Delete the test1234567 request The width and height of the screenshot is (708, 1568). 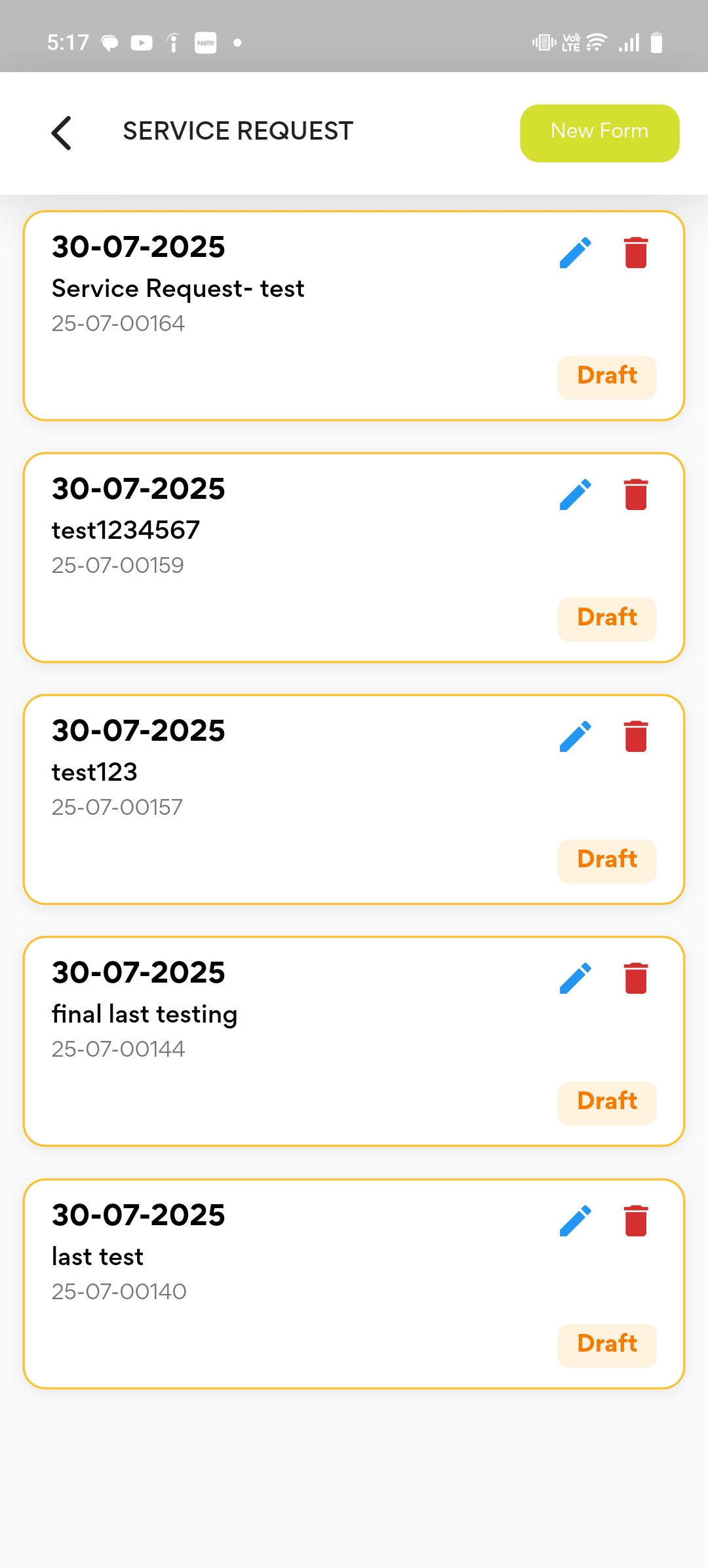click(x=635, y=495)
